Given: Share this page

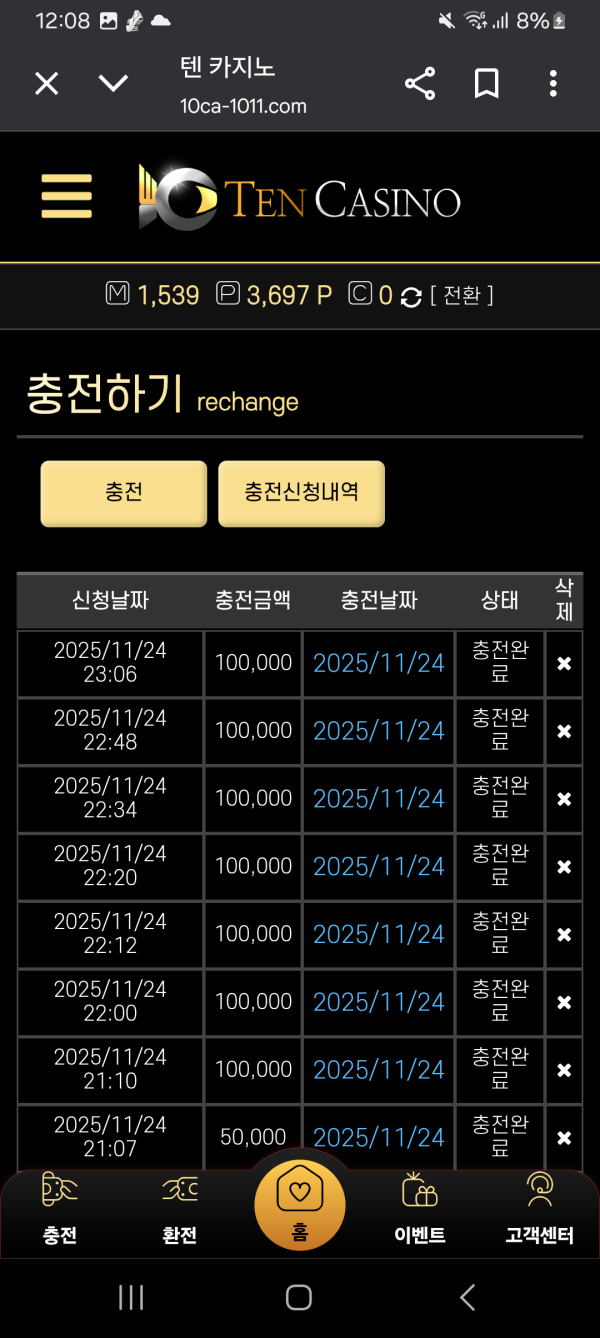Looking at the screenshot, I should coord(420,84).
